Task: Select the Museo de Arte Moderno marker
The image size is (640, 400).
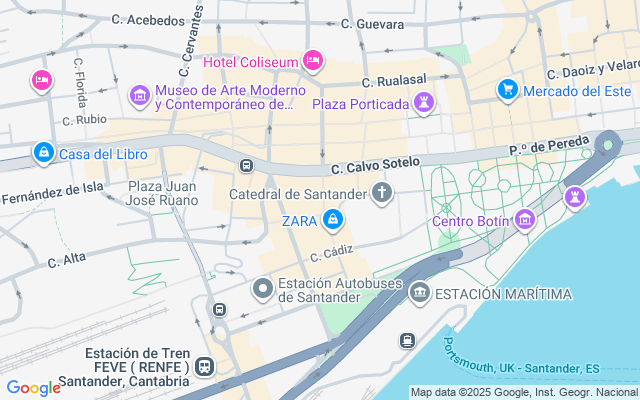Action: (140, 96)
